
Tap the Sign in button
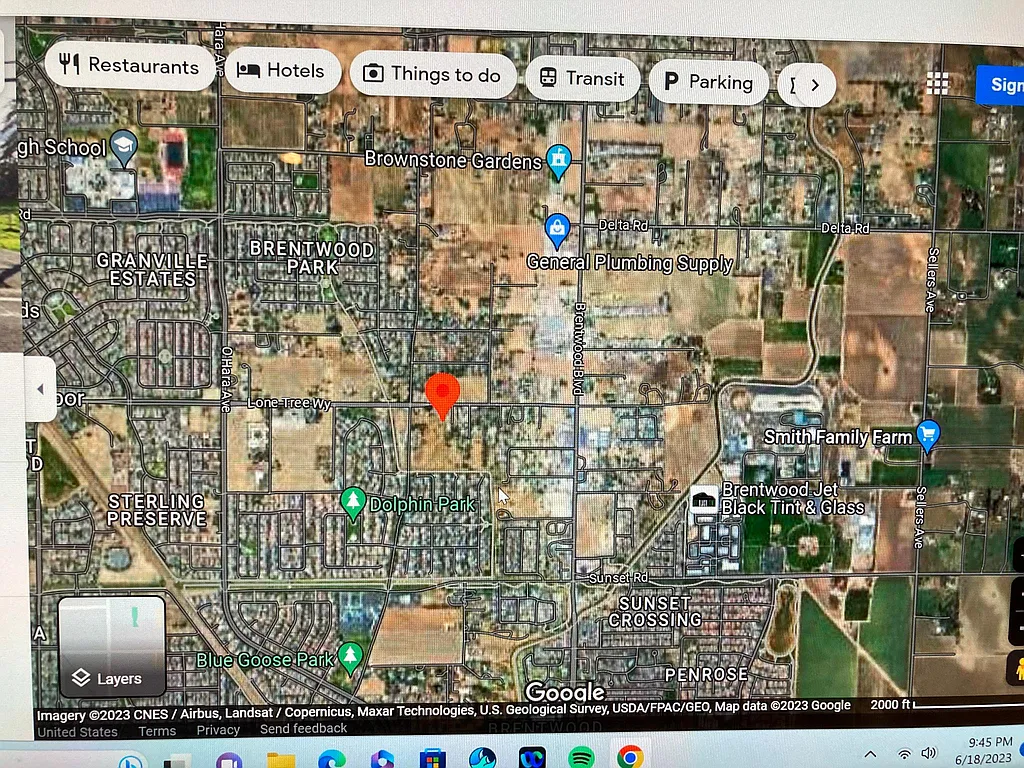point(1002,85)
